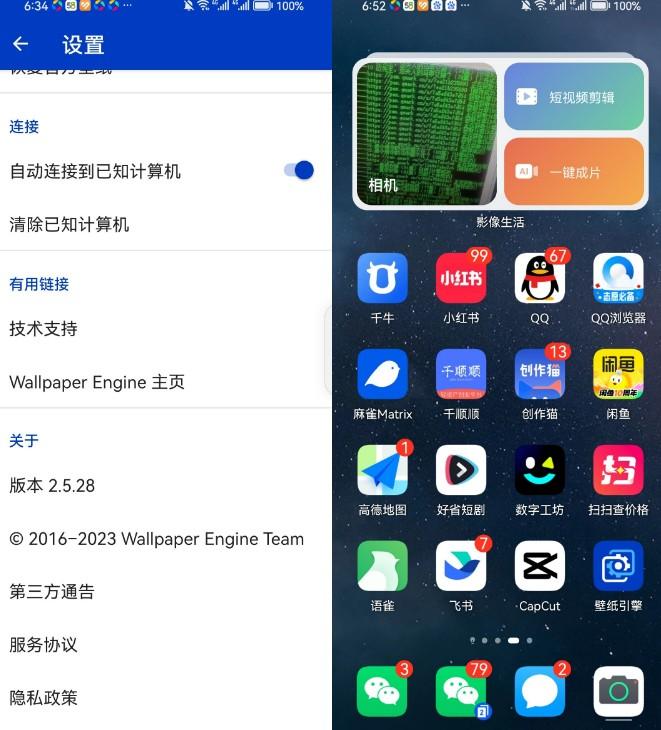661x730 pixels.
Task: Open the 相机 widget tile
Action: click(x=427, y=133)
